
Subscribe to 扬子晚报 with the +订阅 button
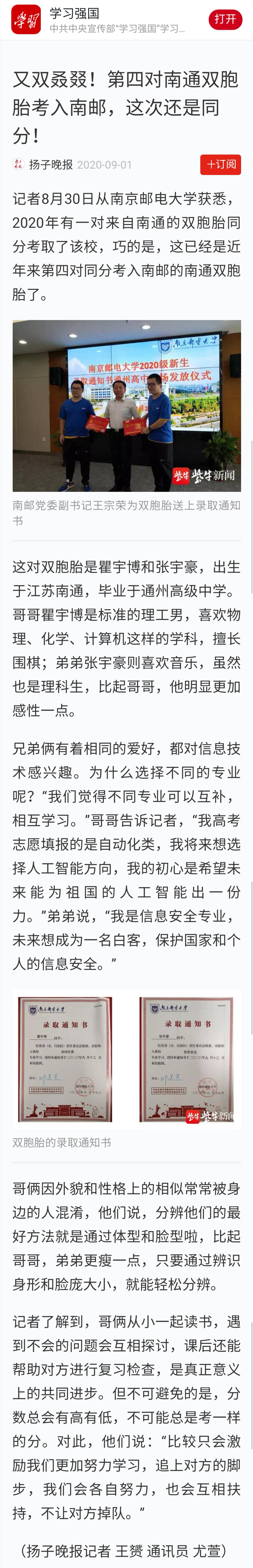point(220,164)
